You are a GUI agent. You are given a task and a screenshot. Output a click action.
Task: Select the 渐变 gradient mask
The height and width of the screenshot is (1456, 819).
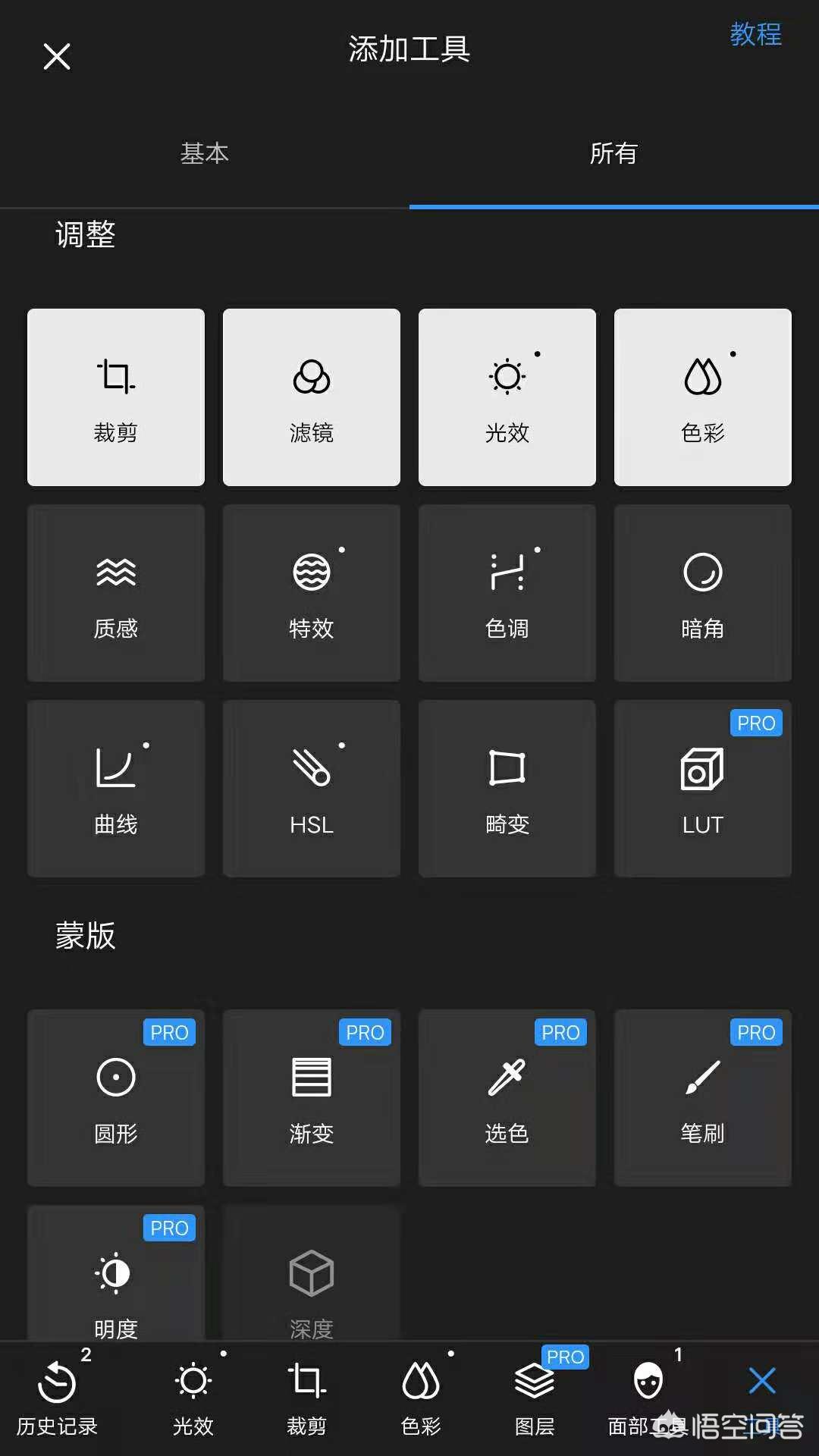(311, 1097)
